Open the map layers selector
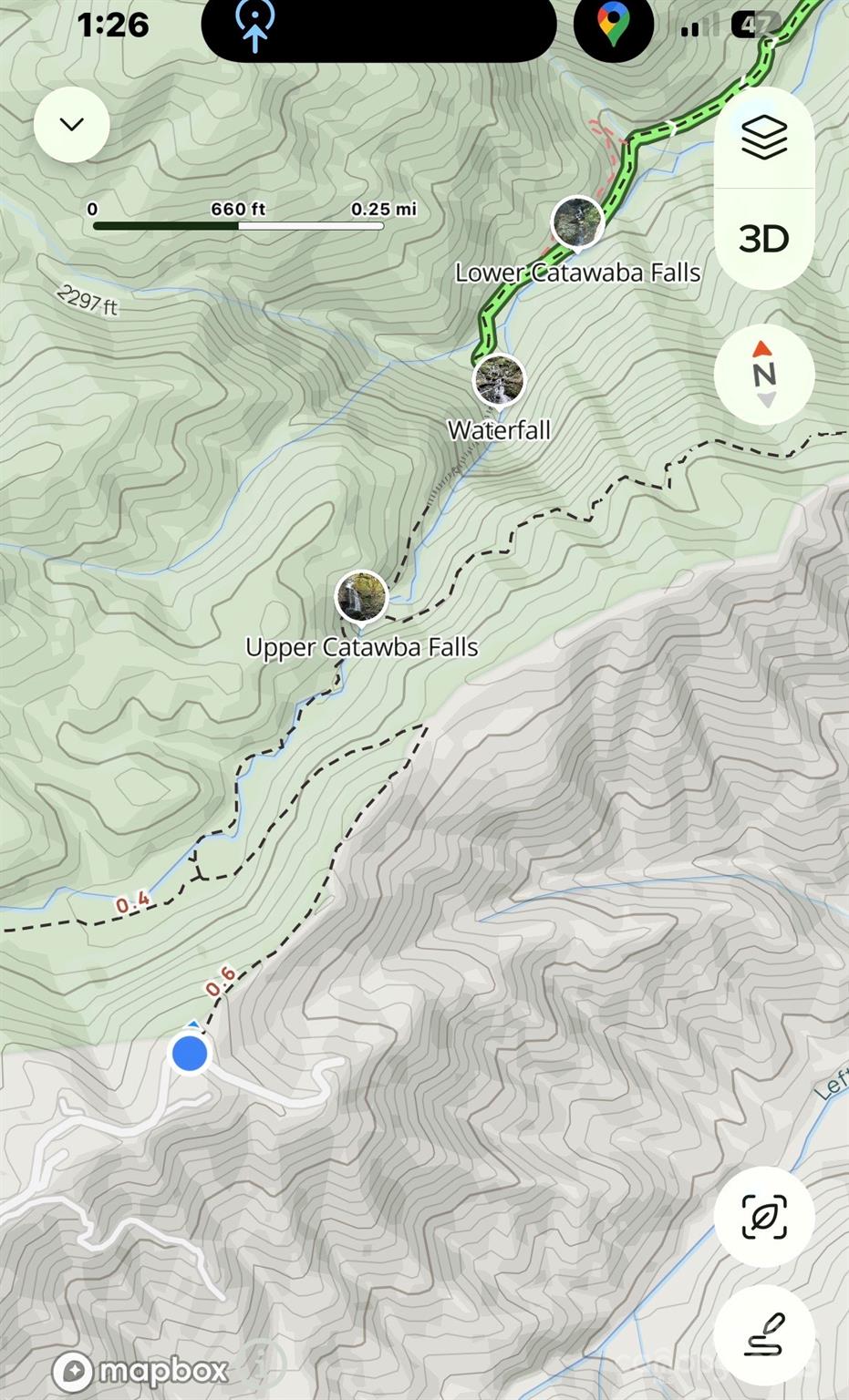849x1400 pixels. (x=763, y=138)
